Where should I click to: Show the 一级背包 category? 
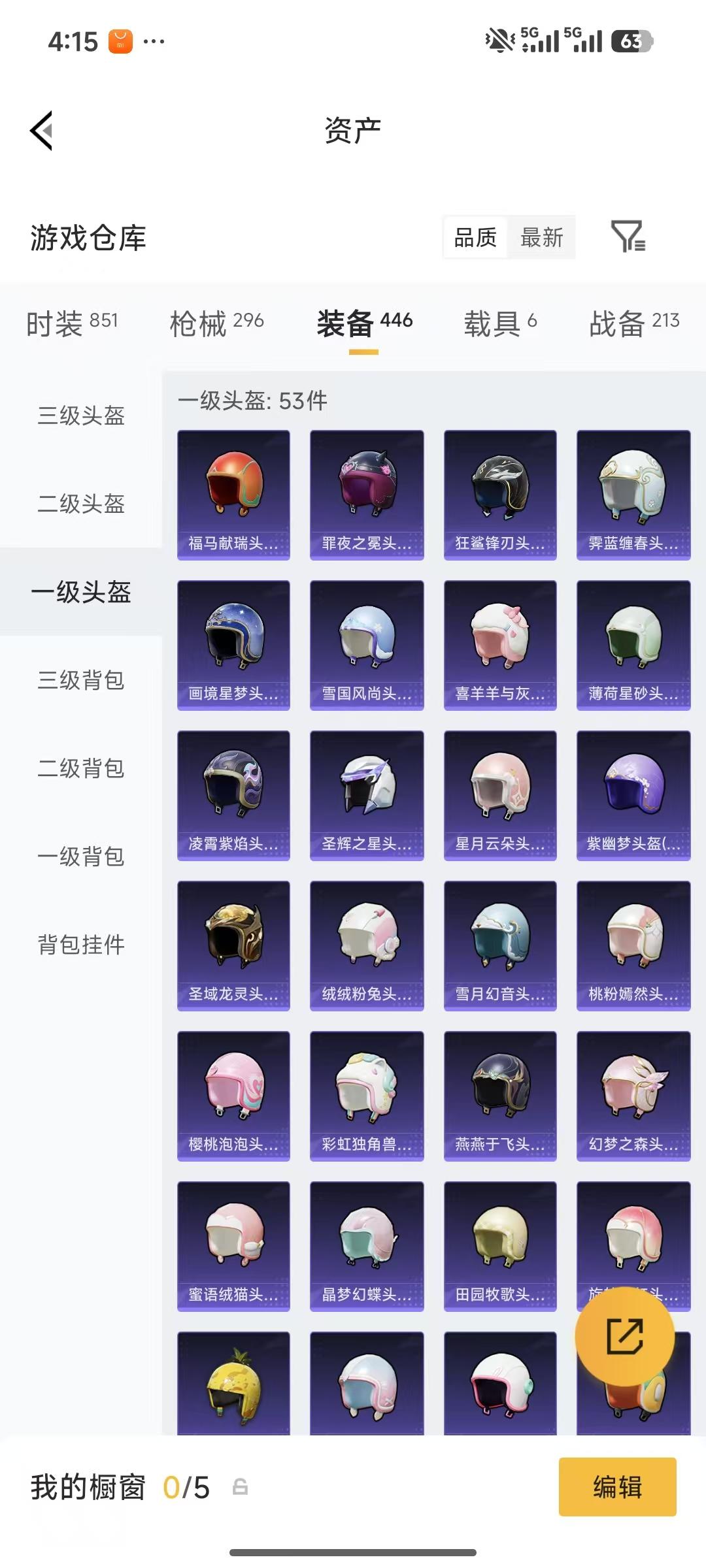coord(81,857)
